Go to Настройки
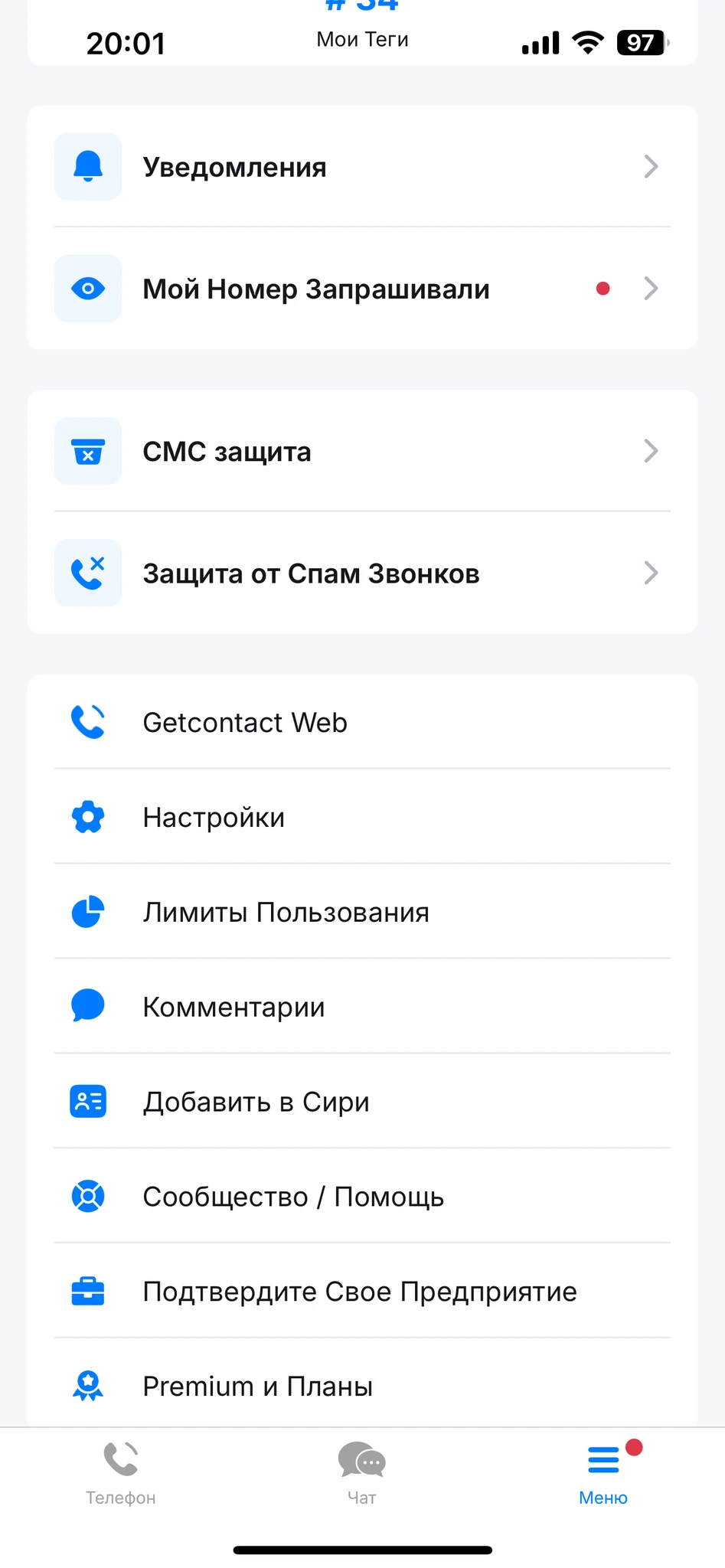Image resolution: width=725 pixels, height=1568 pixels. coord(361,817)
